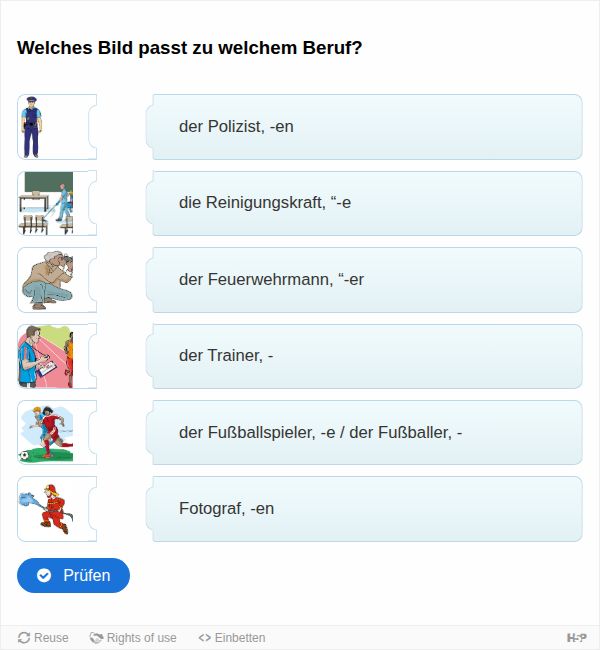Tap the Prüfen check button
Image resolution: width=600 pixels, height=650 pixels.
click(73, 575)
